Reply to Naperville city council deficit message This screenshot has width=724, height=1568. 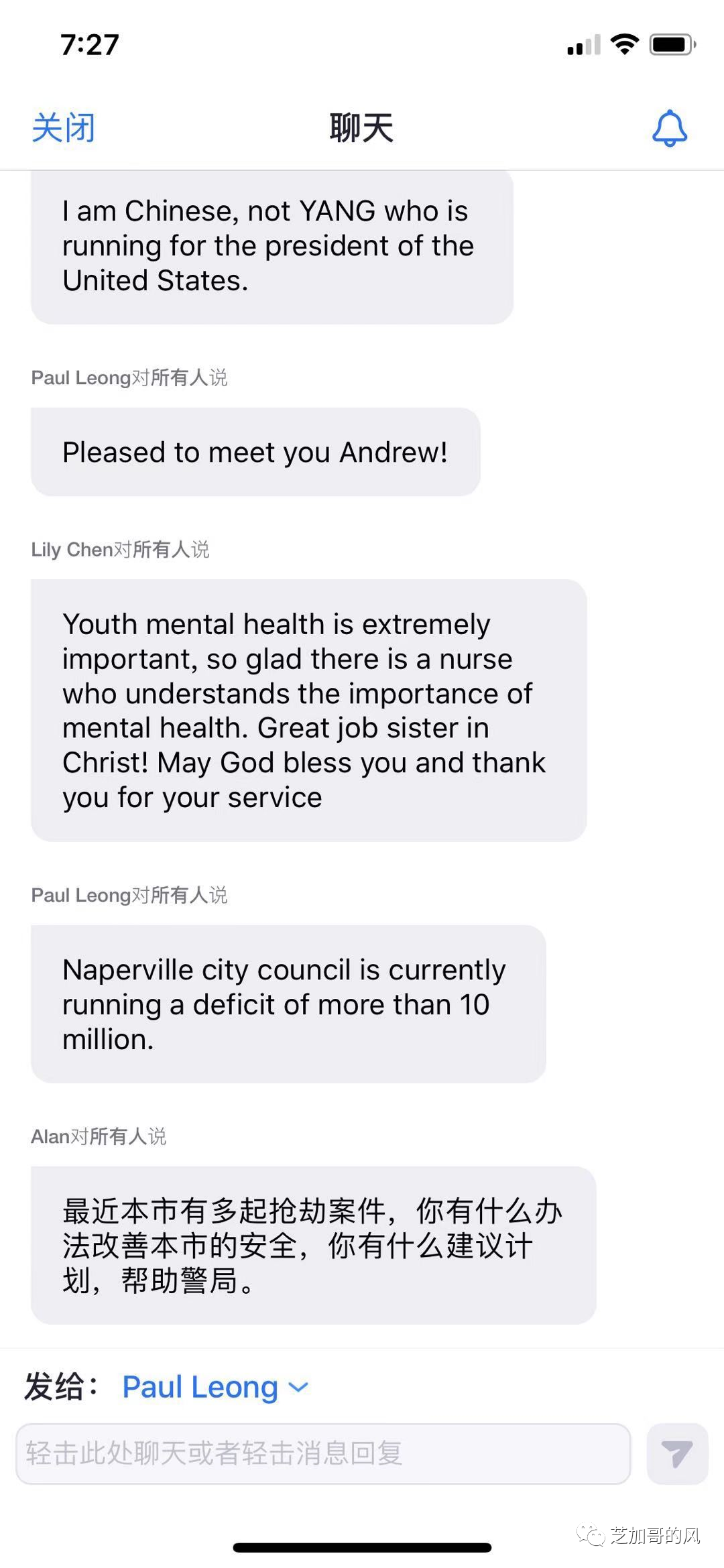point(288,1004)
